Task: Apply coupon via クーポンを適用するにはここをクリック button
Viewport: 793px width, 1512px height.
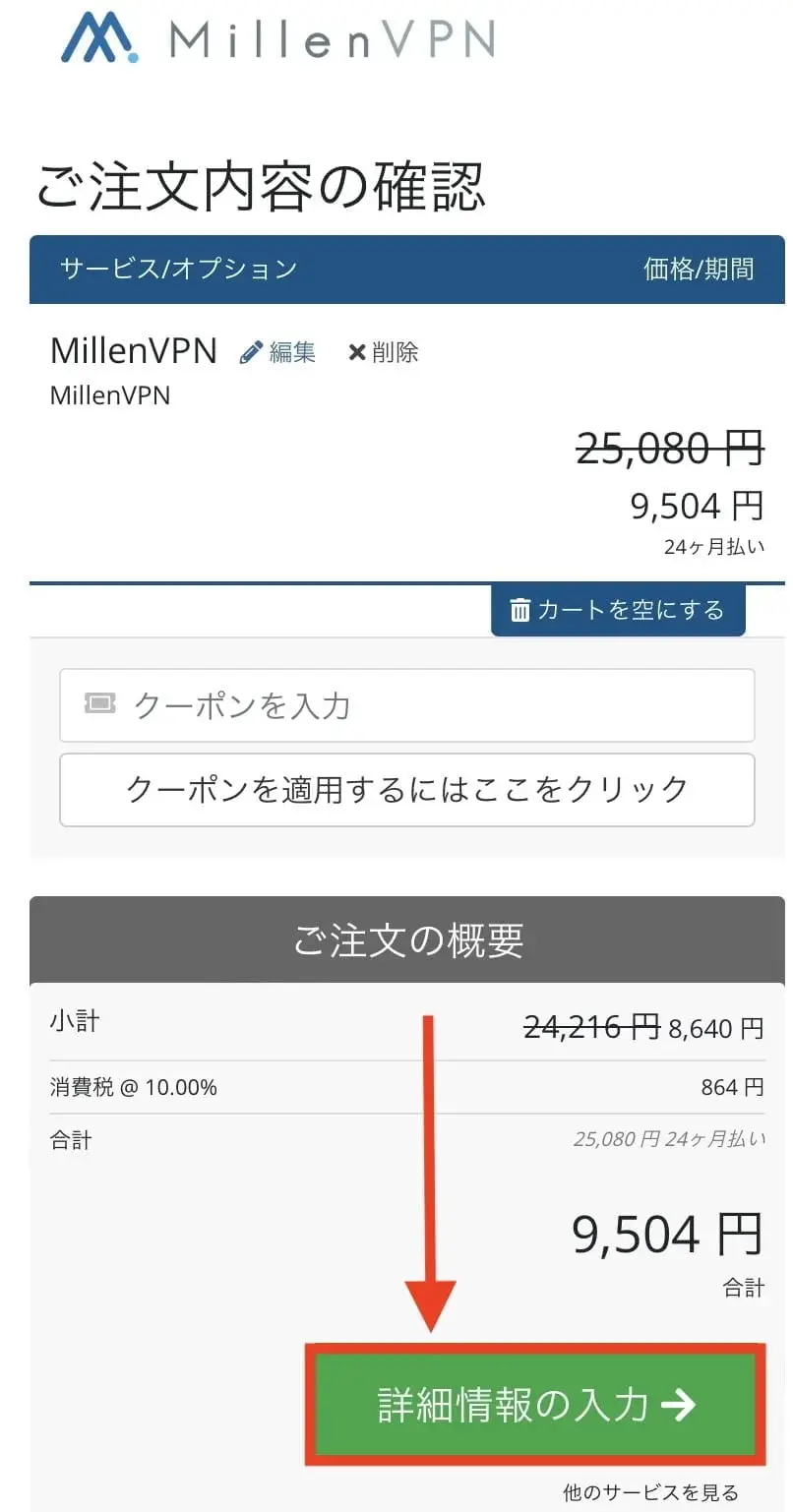Action: click(407, 790)
